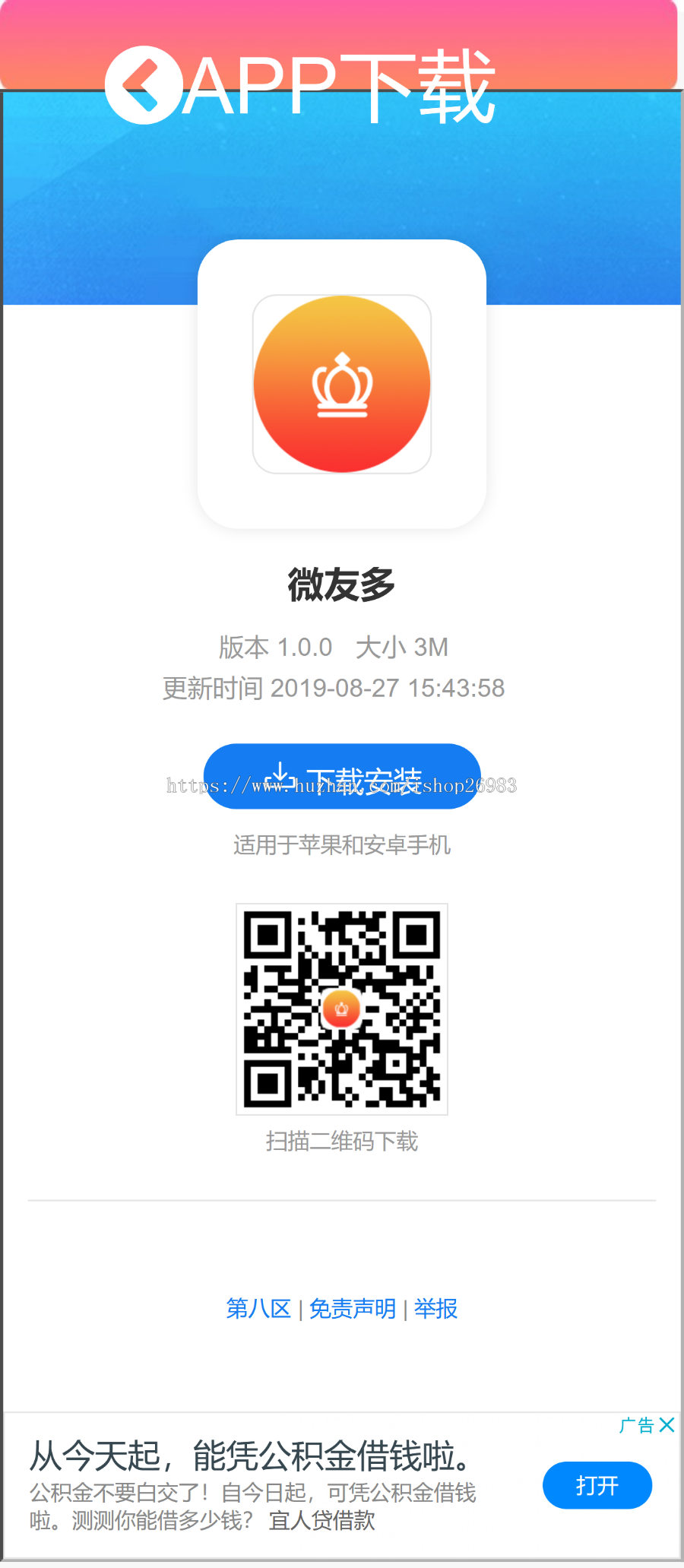Open the 打开 button in the ad banner
This screenshot has width=684, height=1568.
pos(597,1485)
